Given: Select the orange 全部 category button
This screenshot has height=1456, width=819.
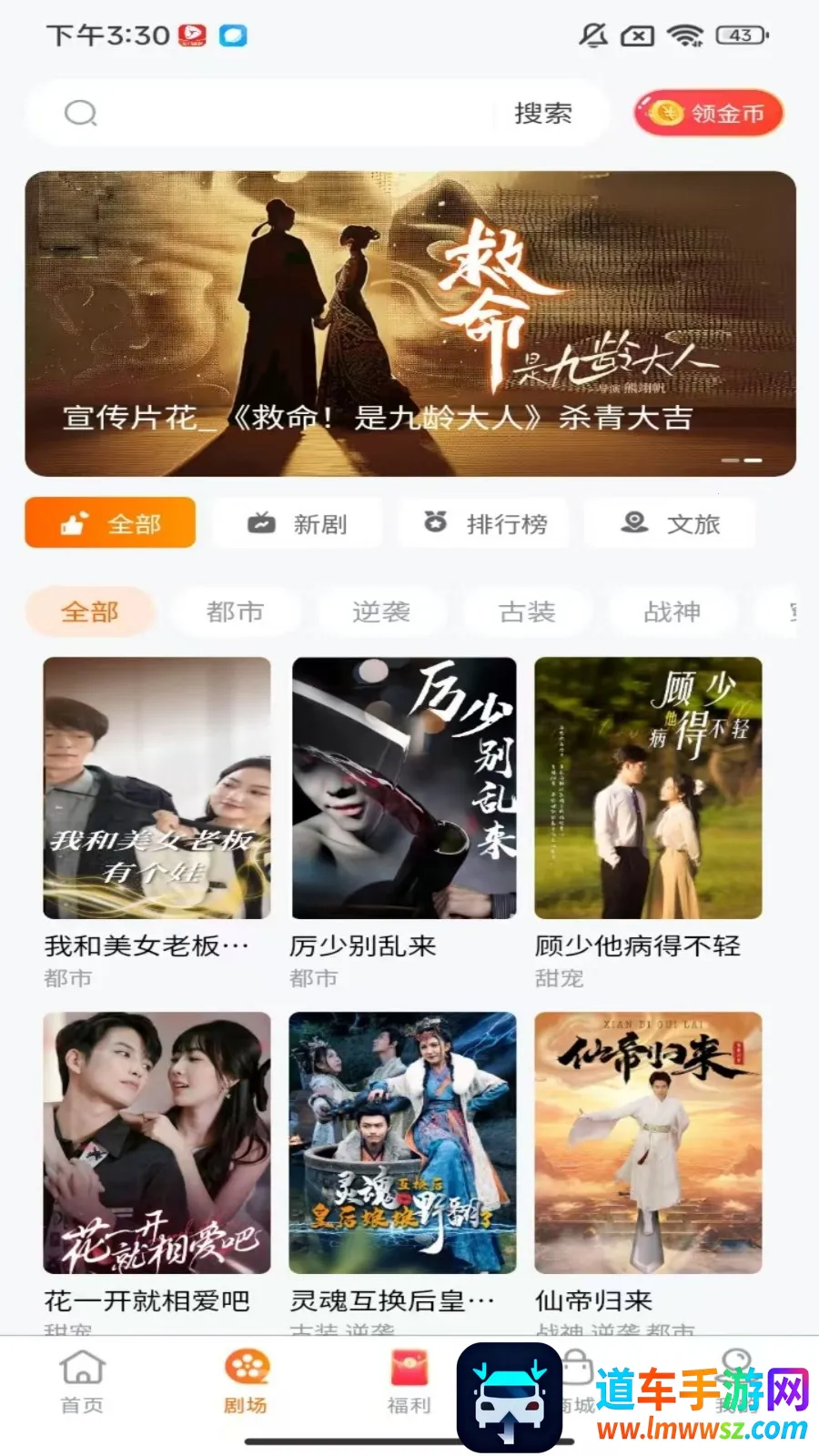Looking at the screenshot, I should pos(110,523).
